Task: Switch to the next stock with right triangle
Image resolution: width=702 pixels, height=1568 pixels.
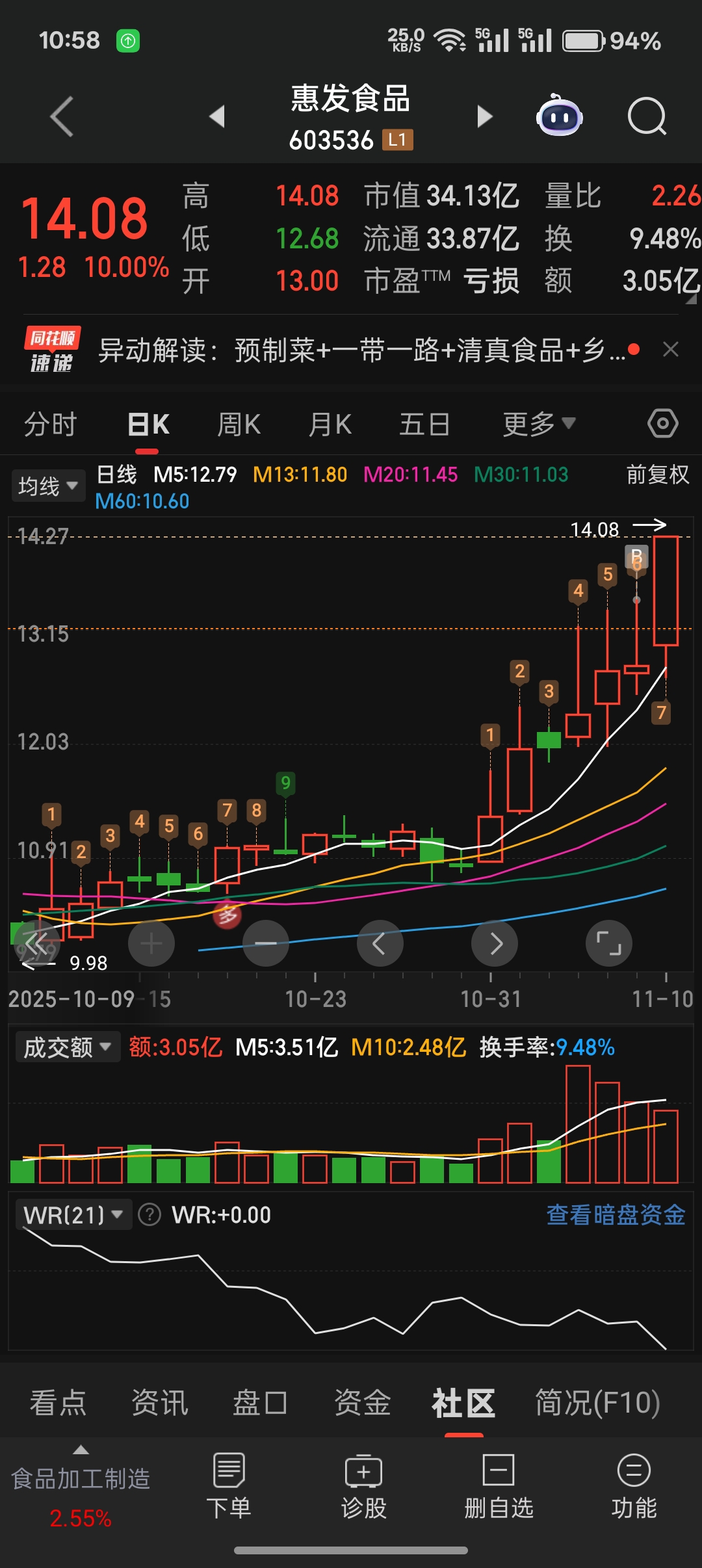Action: [x=484, y=117]
